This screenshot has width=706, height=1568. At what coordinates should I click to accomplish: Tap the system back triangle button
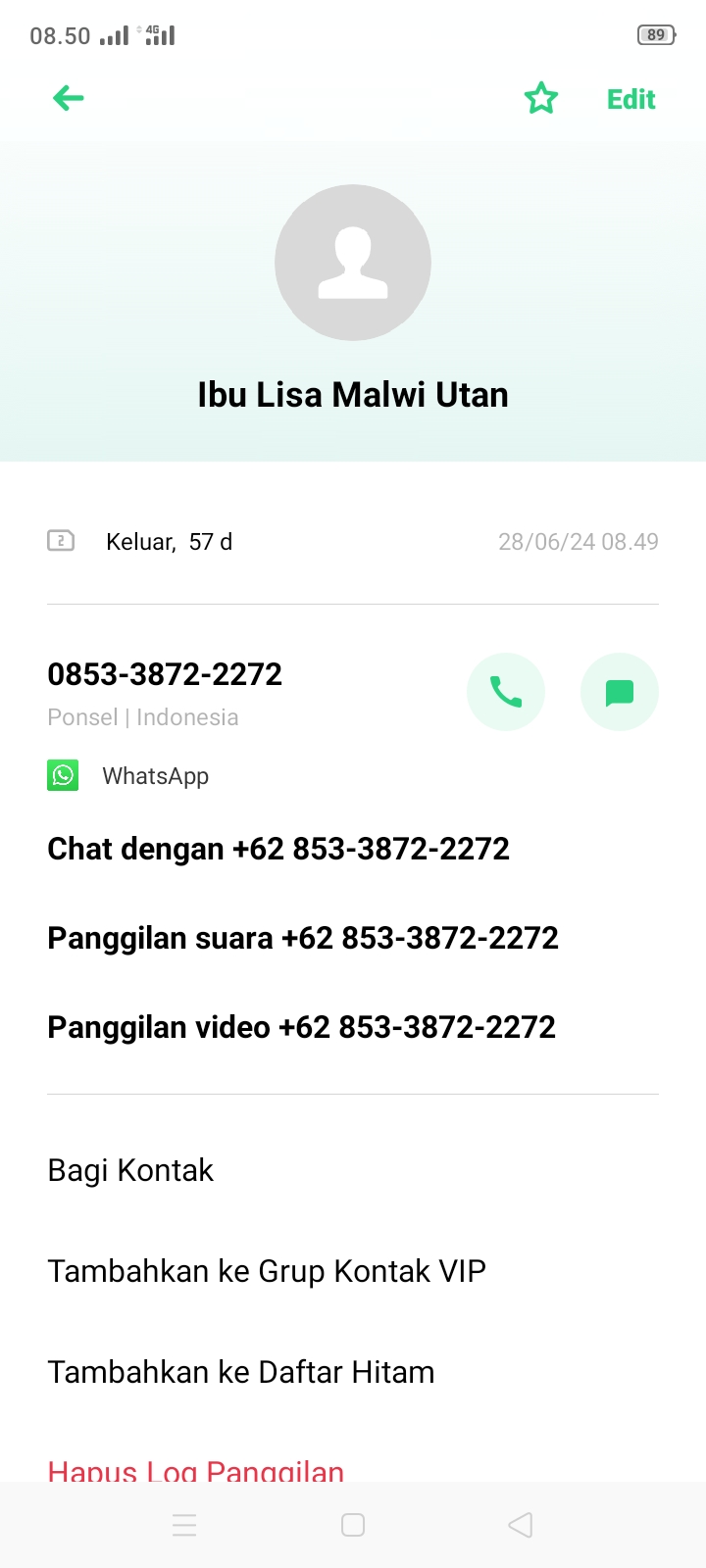click(520, 1525)
